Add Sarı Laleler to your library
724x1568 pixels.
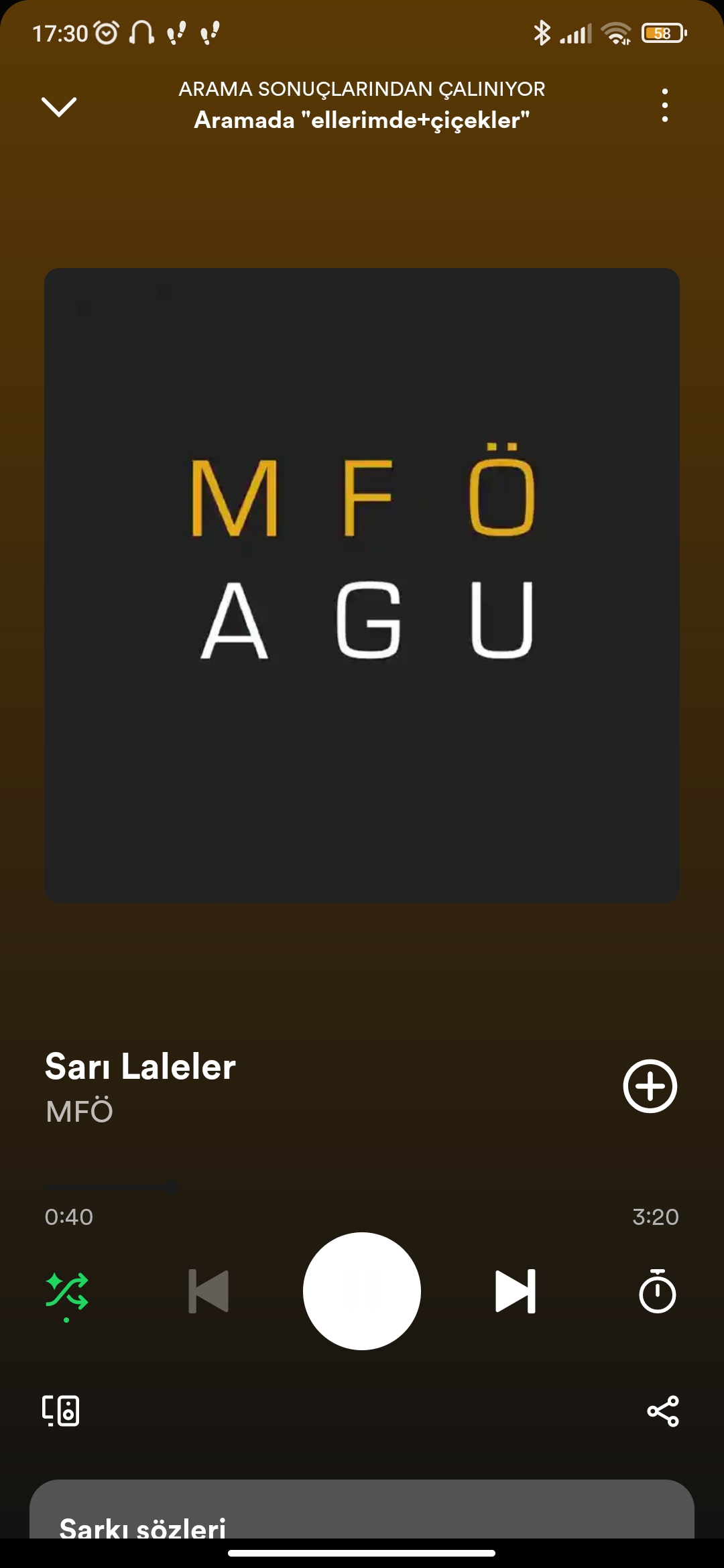click(650, 1086)
